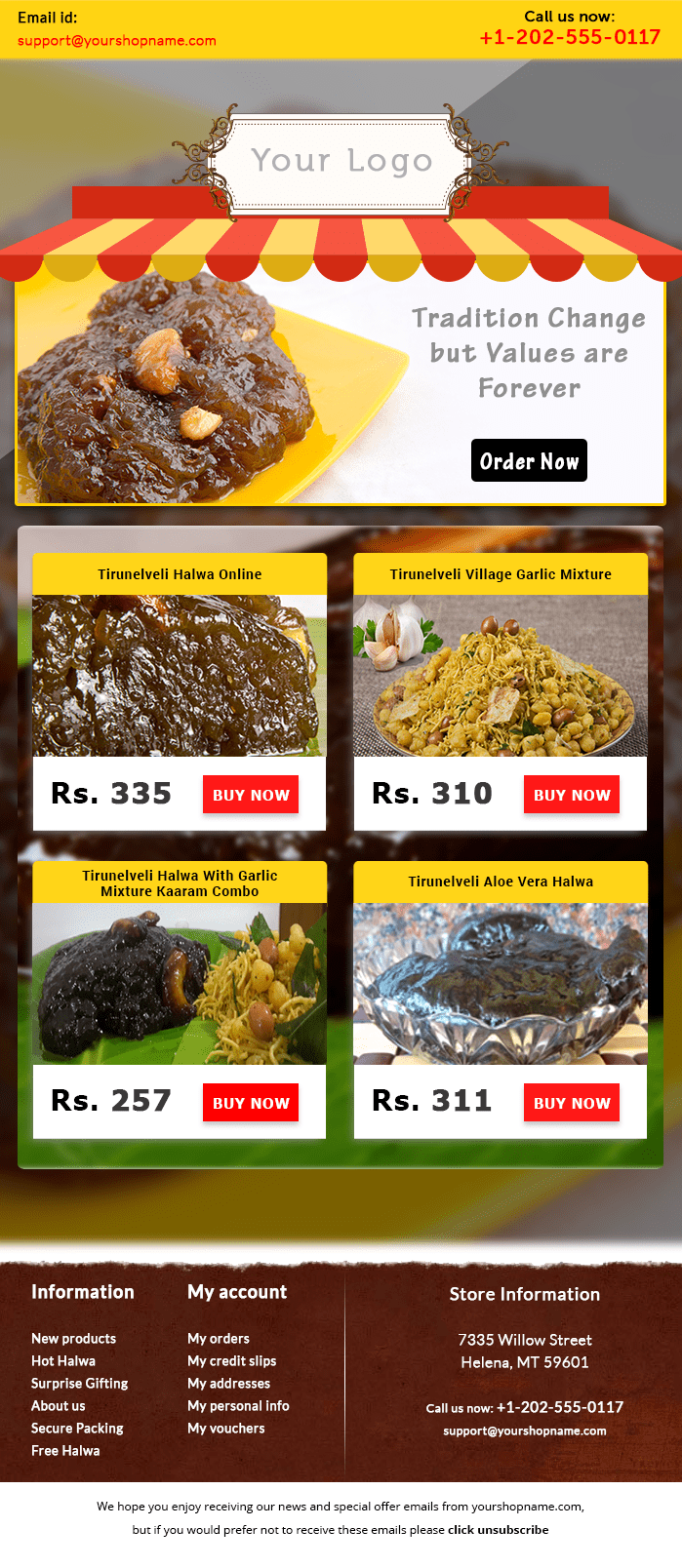View My orders
Screen dimensions: 682x1568
click(219, 1339)
